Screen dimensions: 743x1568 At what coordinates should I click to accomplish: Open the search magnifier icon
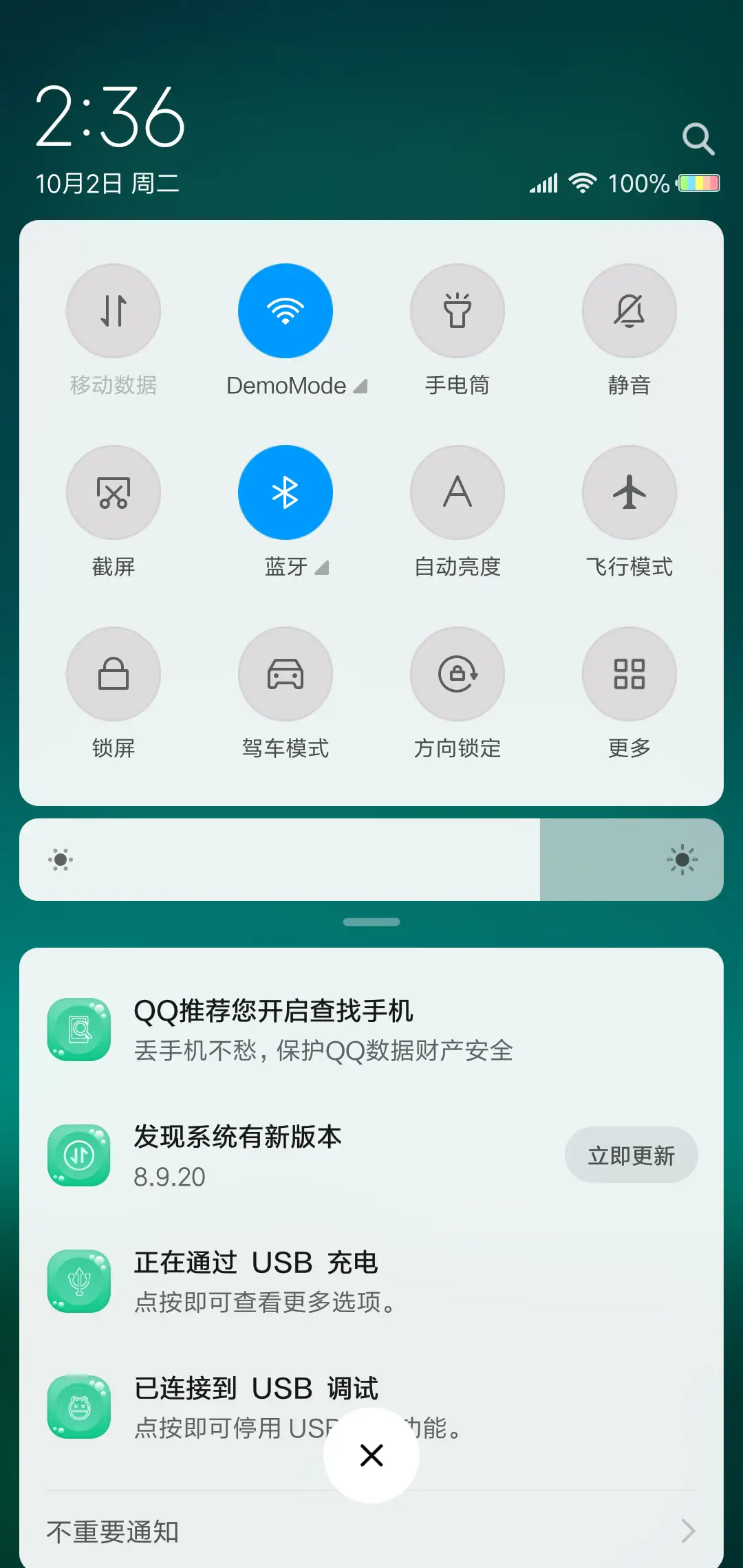[x=699, y=139]
